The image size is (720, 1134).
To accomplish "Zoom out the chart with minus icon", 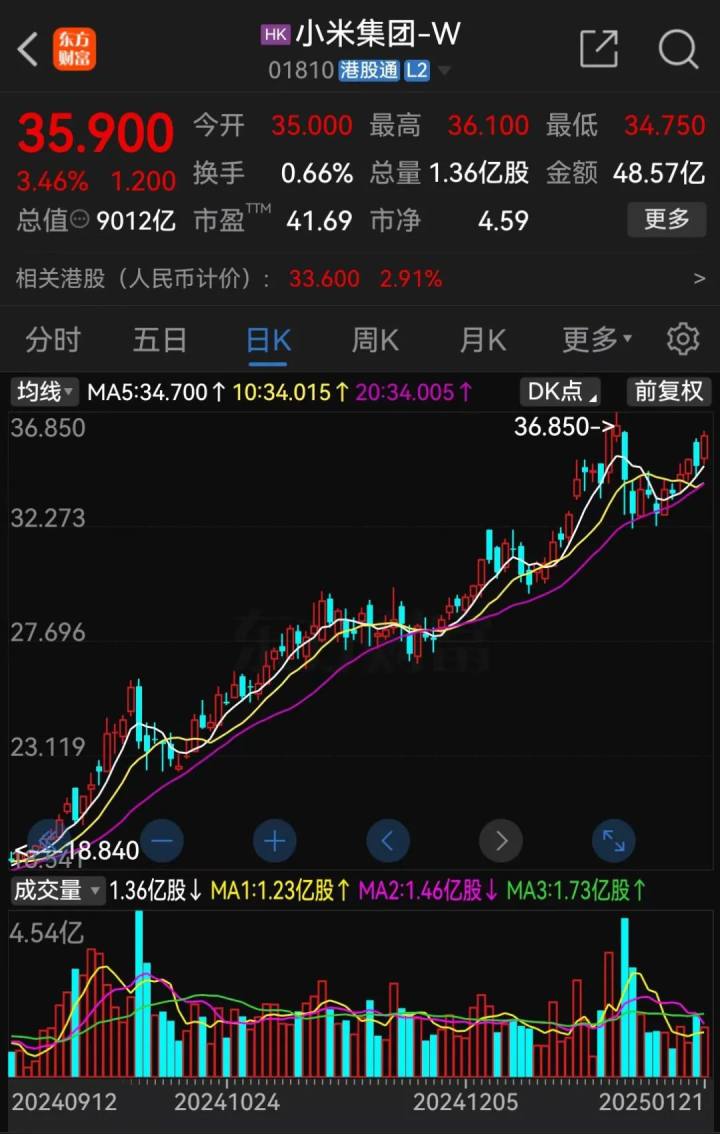I will click(x=162, y=841).
